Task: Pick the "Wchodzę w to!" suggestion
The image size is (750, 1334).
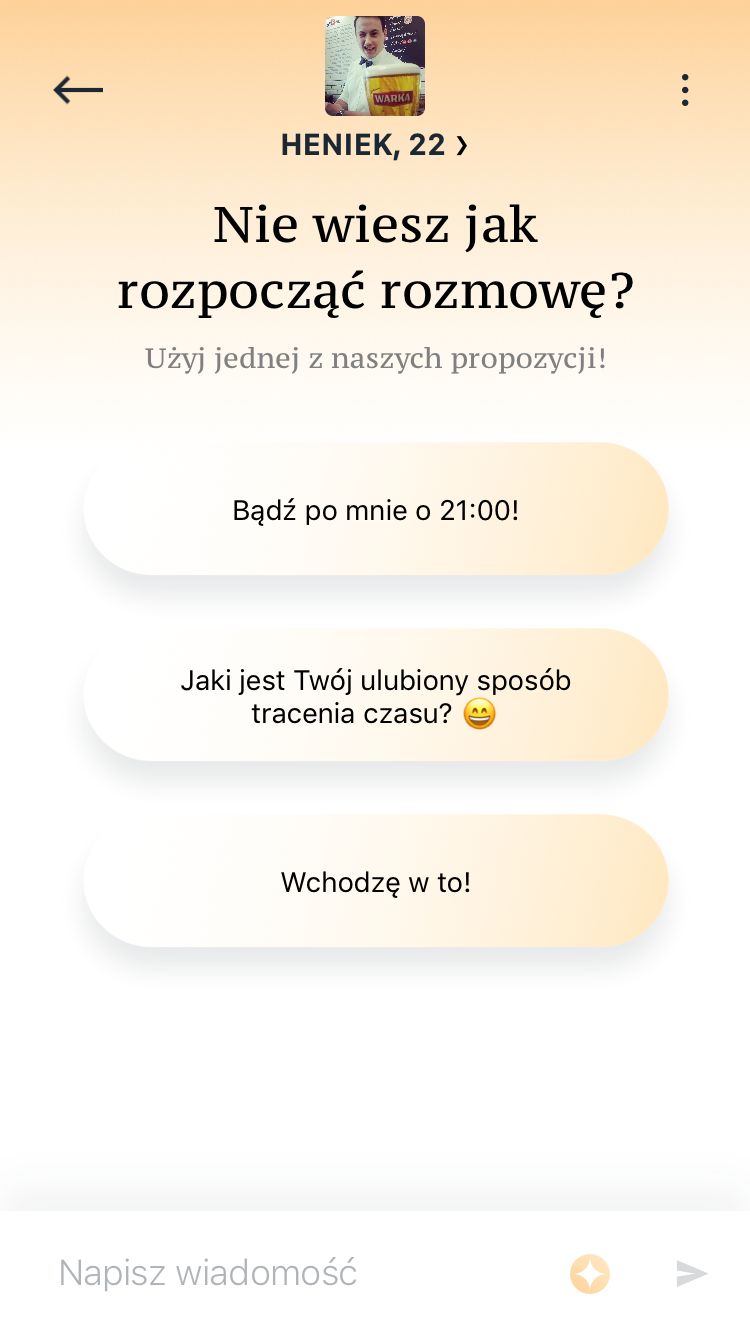Action: coord(376,881)
